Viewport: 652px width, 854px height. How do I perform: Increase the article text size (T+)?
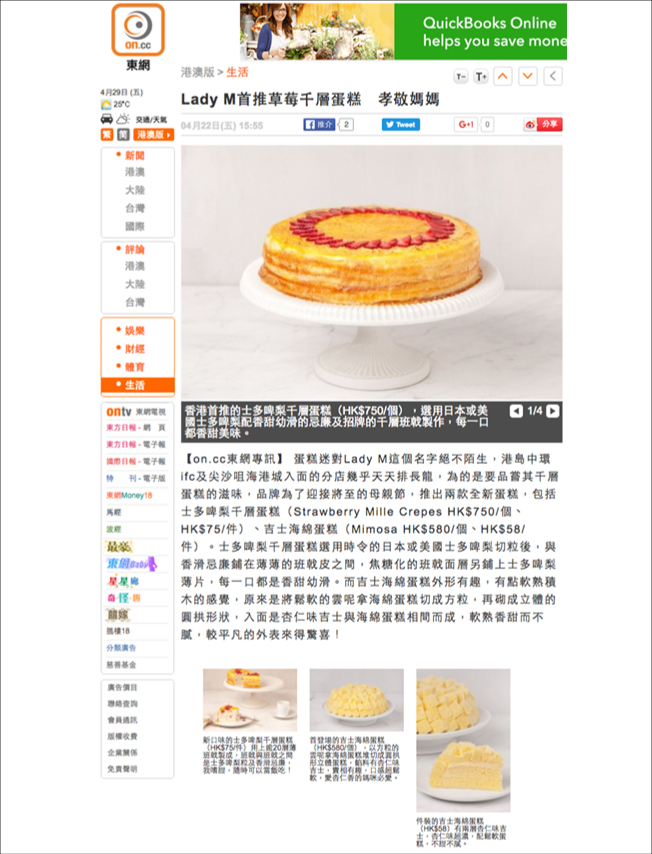481,77
